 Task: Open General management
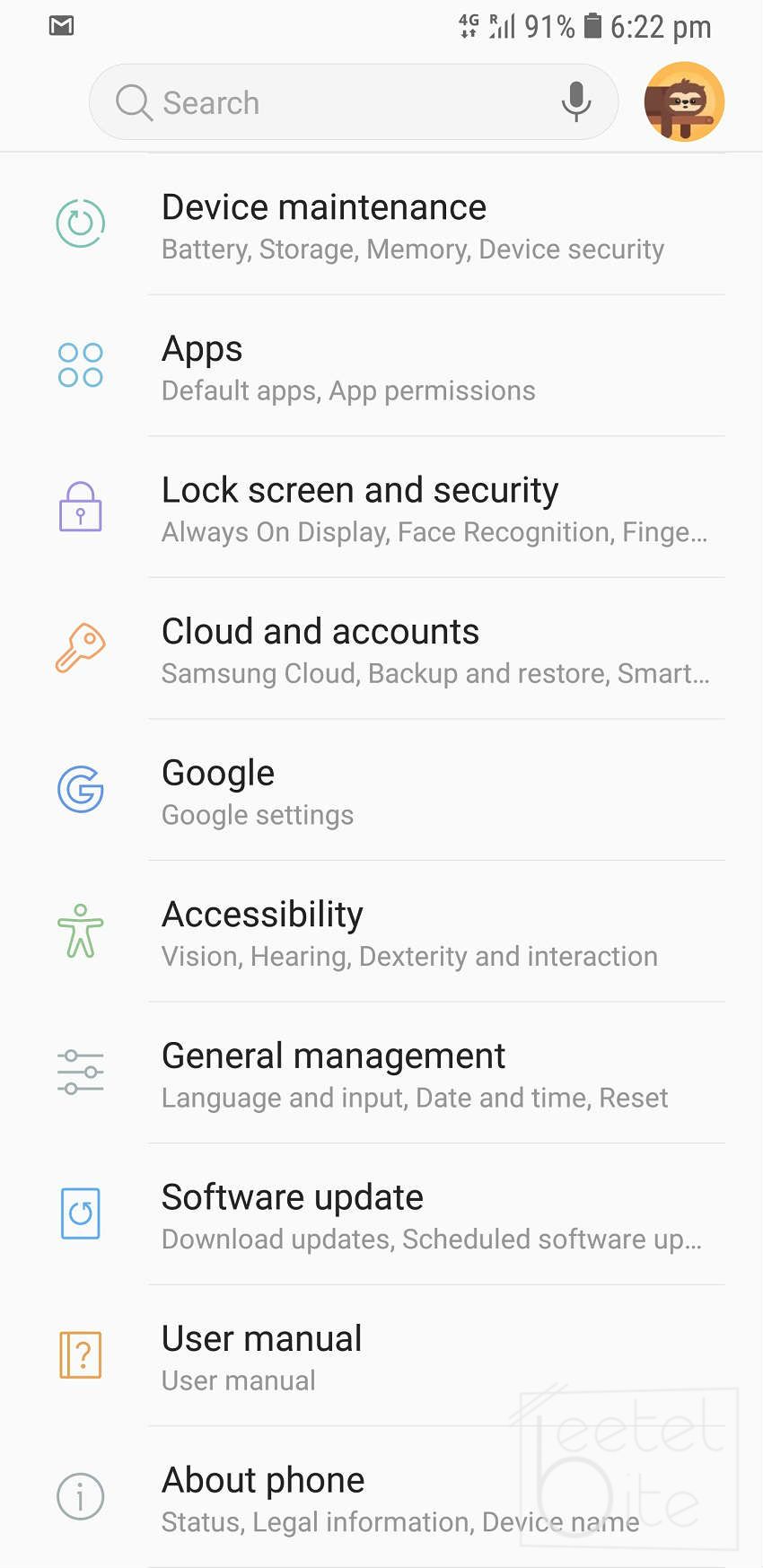[413, 1074]
